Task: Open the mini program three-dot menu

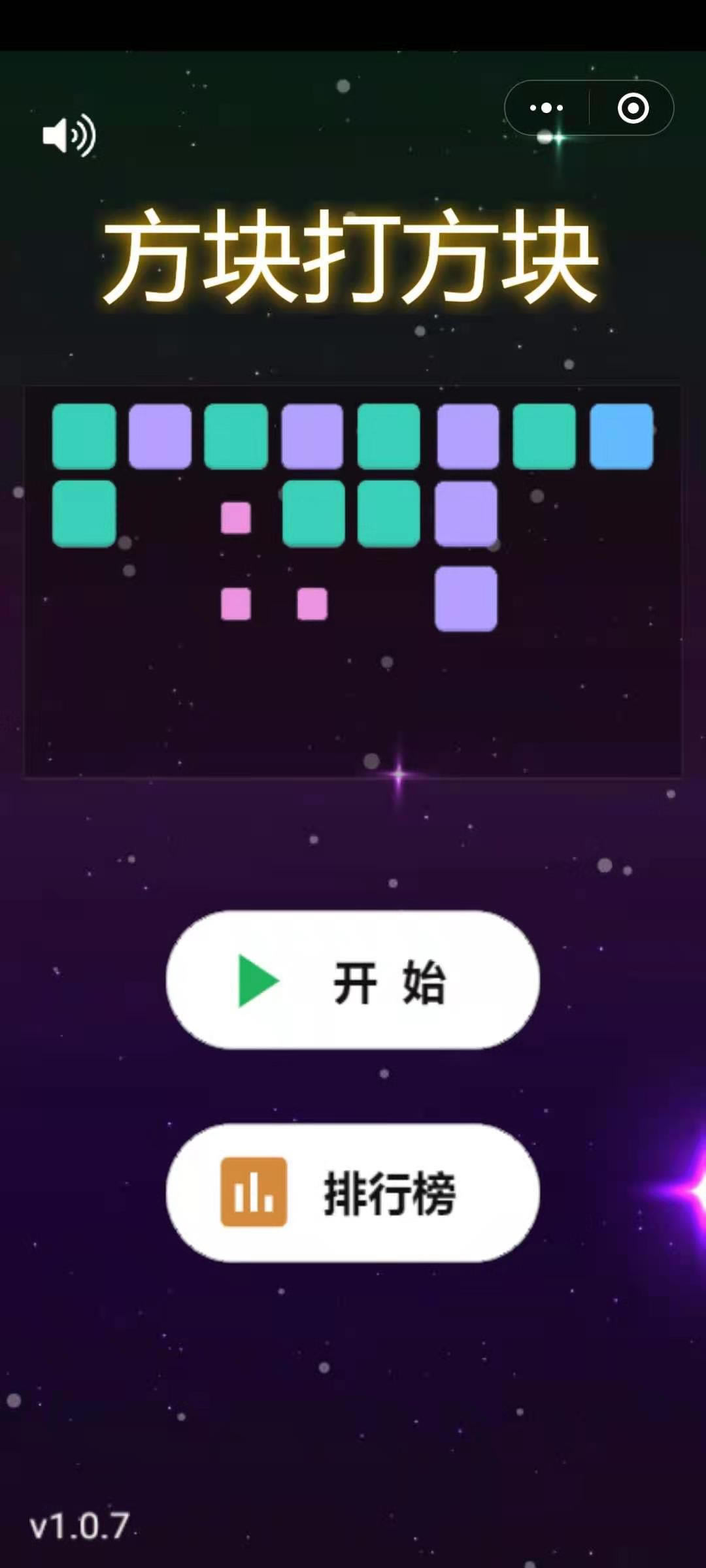Action: [546, 108]
